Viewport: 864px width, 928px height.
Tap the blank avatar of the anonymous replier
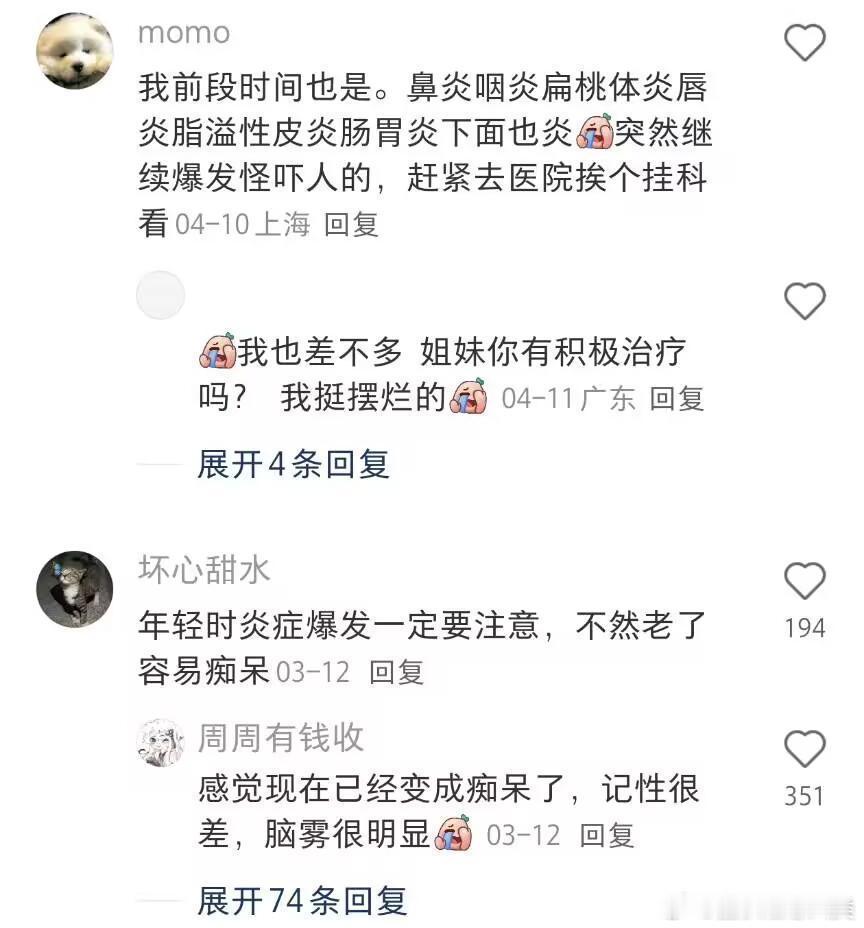coord(160,296)
